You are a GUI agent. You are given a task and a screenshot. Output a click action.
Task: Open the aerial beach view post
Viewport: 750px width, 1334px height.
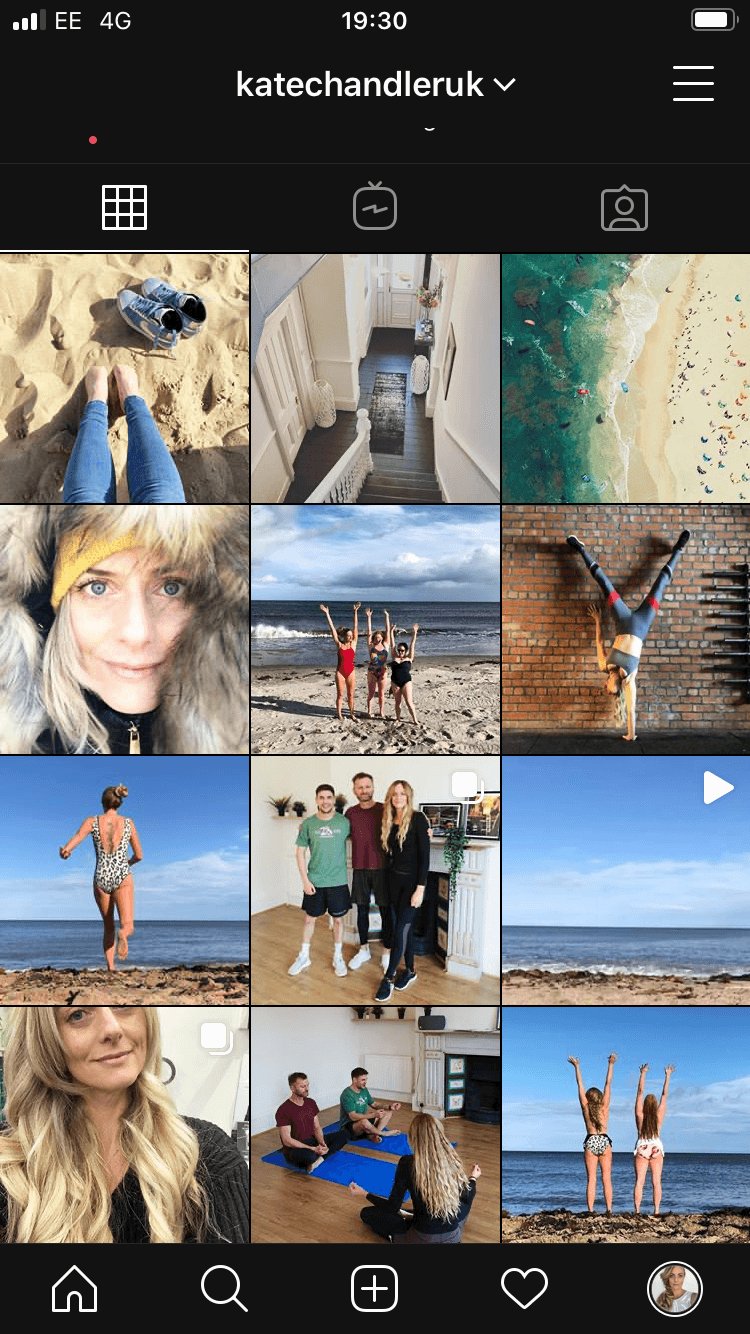[626, 378]
